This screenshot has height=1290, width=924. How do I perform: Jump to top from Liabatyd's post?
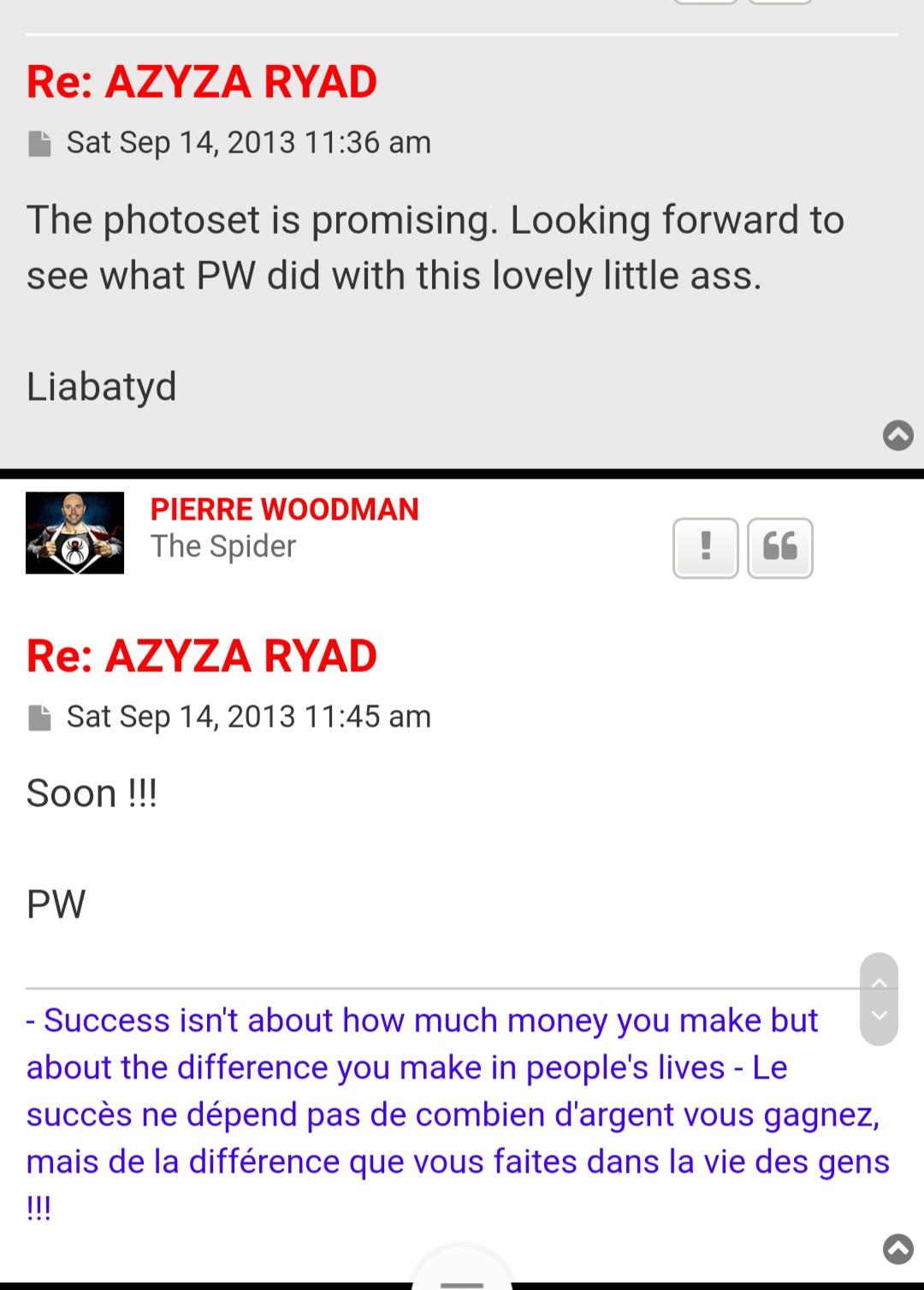tap(897, 436)
